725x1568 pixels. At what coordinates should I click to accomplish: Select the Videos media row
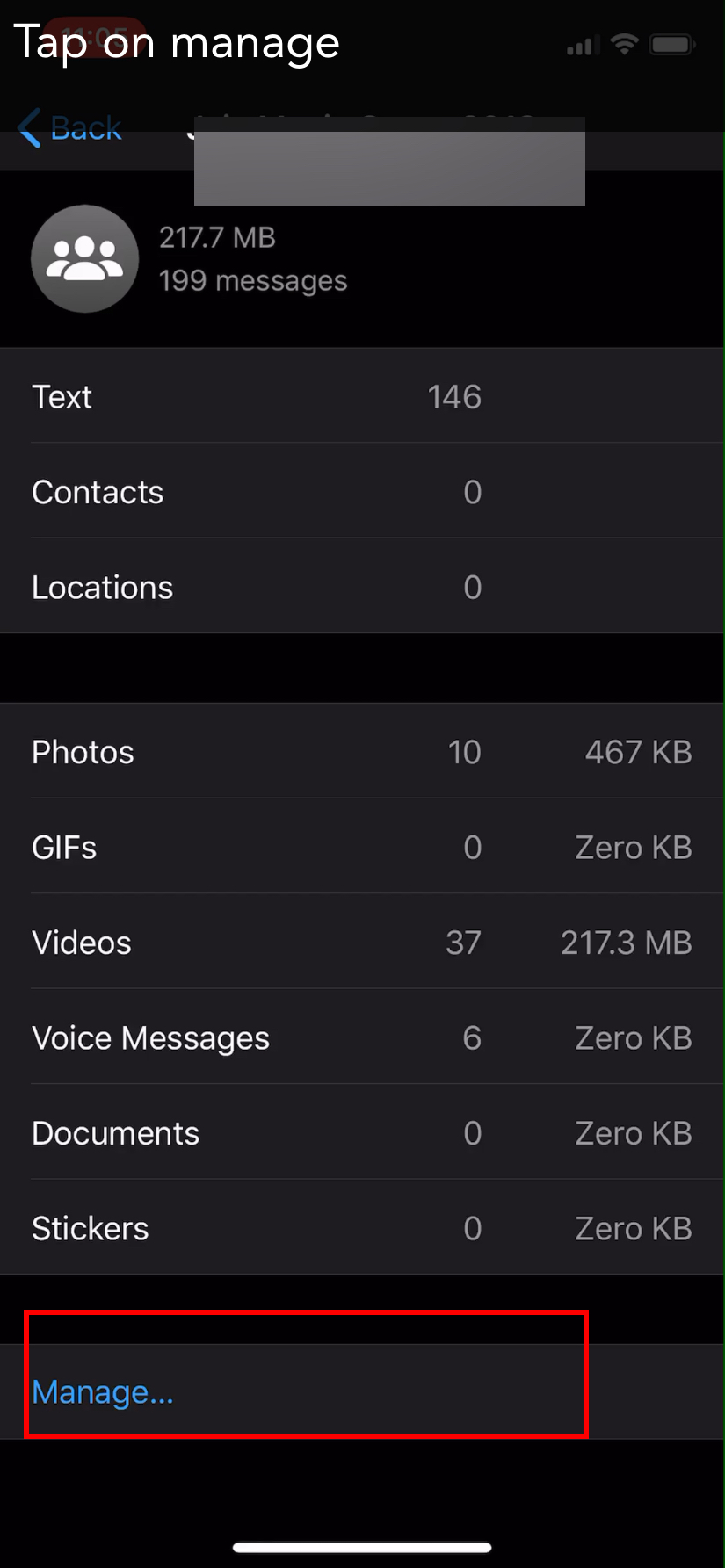[362, 942]
